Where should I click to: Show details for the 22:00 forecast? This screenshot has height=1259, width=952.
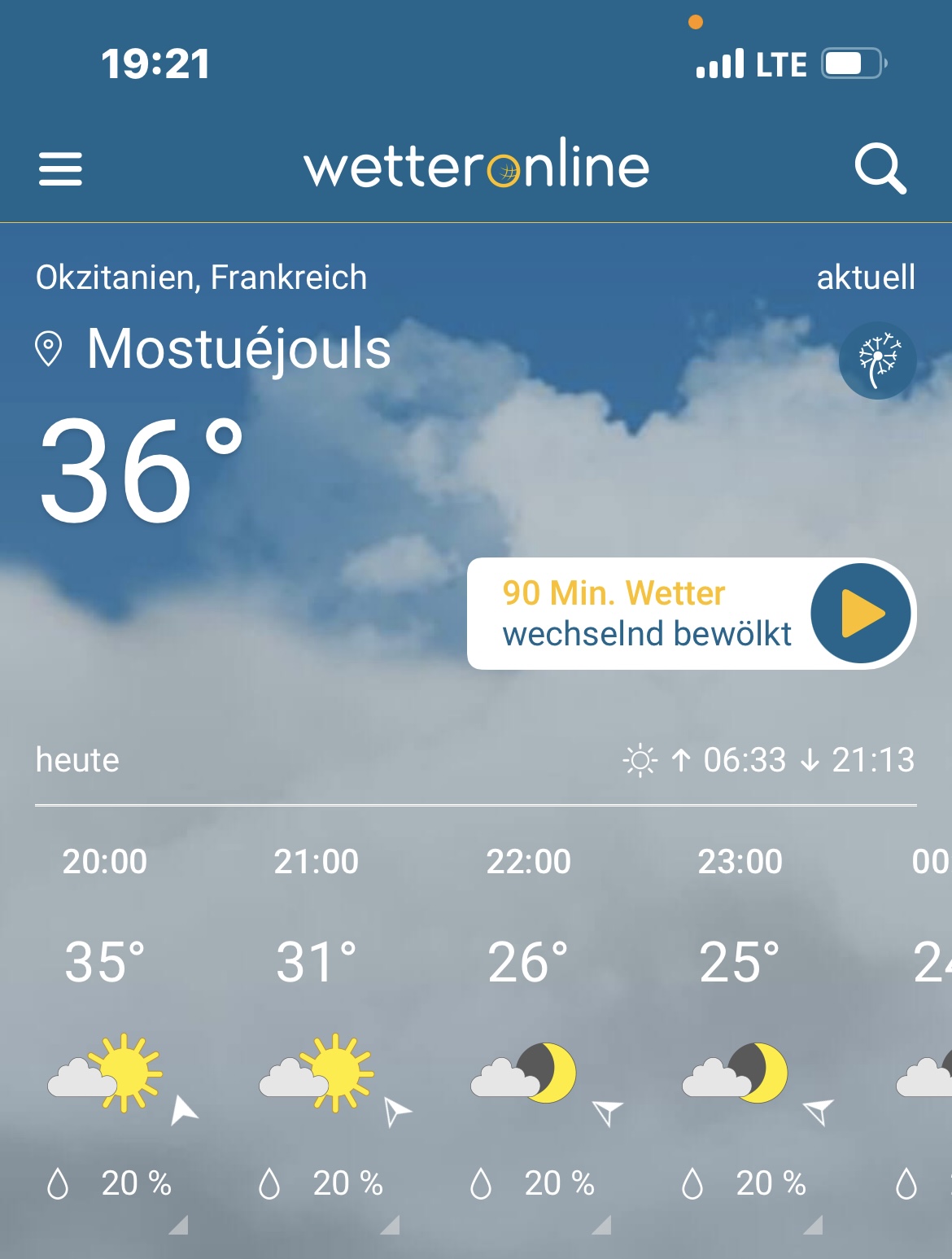point(601,1225)
